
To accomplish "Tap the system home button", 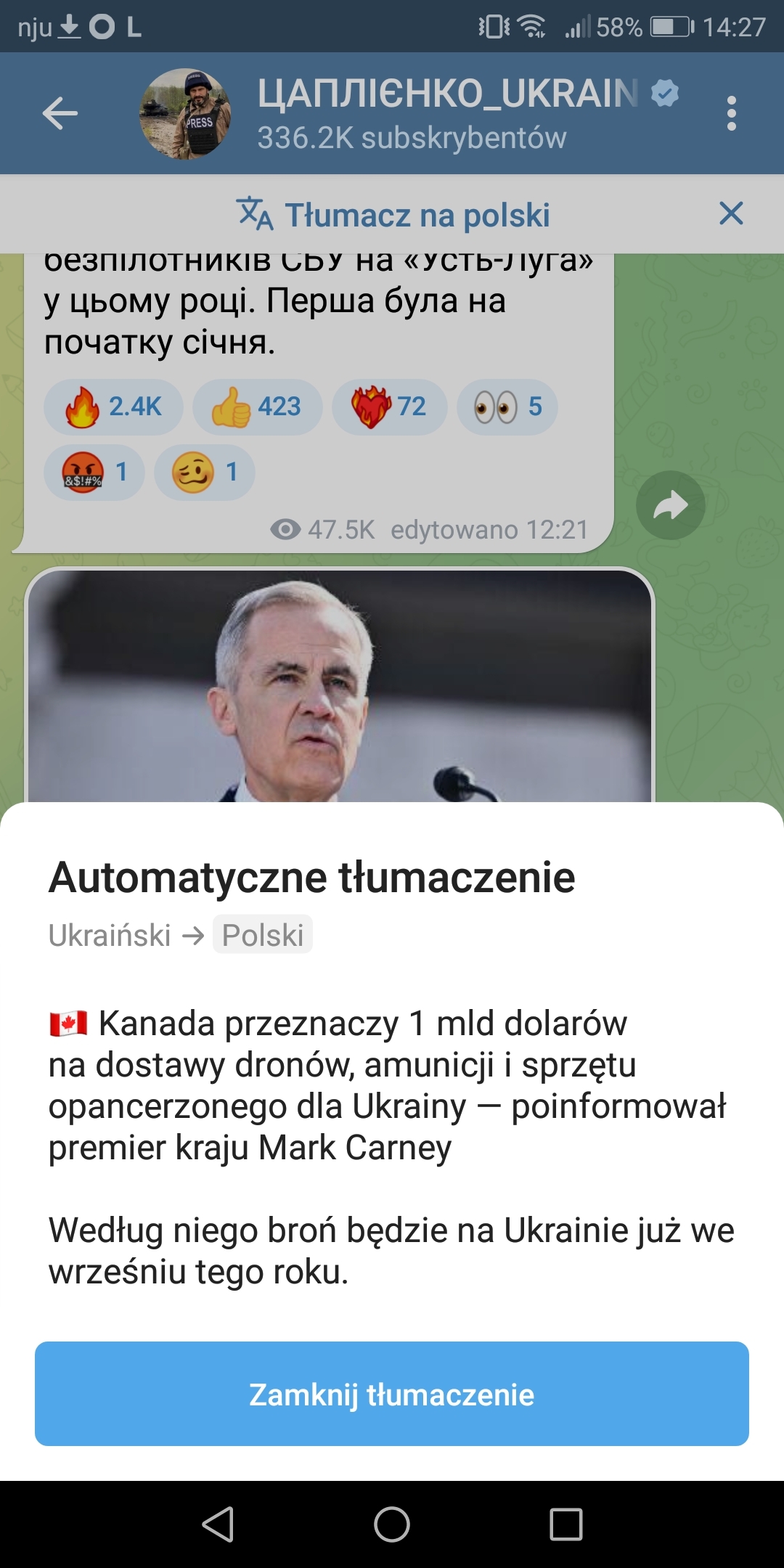I will [x=392, y=1524].
